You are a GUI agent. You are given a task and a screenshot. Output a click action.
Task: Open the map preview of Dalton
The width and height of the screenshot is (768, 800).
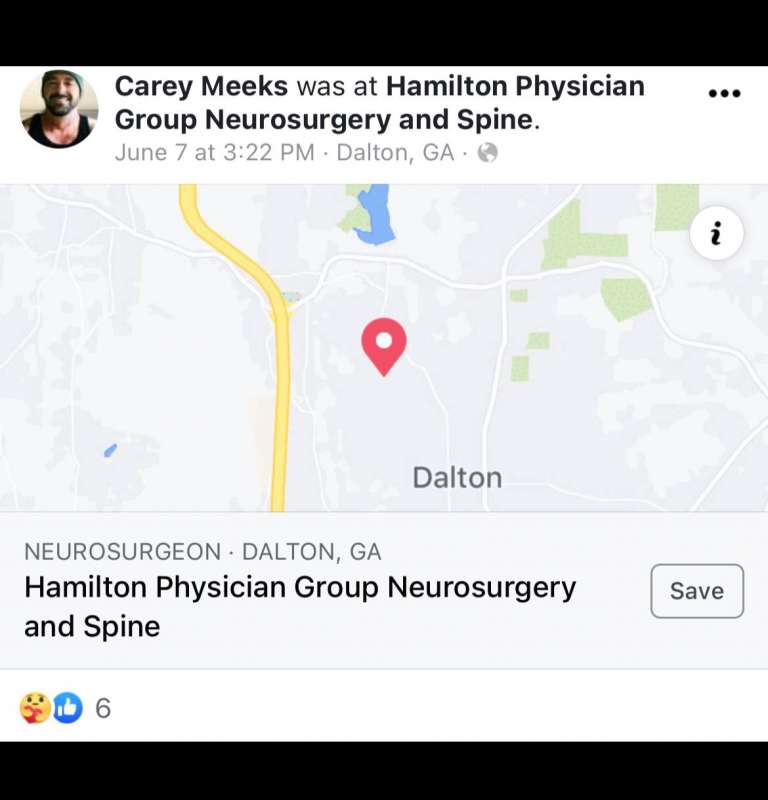[384, 347]
